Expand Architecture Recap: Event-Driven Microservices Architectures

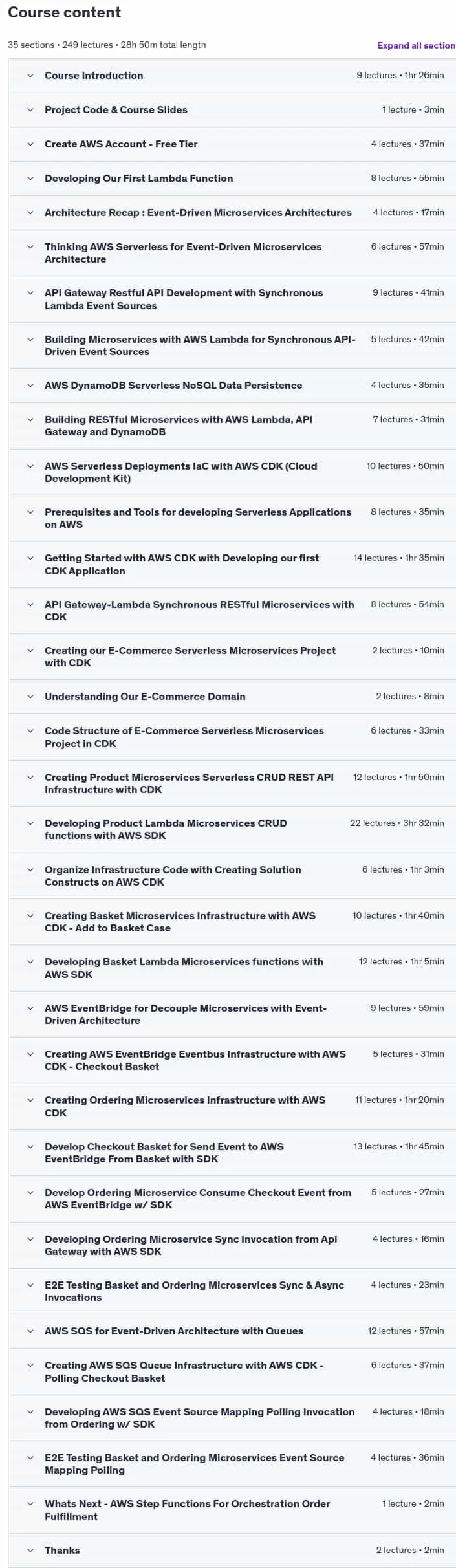tap(232, 213)
